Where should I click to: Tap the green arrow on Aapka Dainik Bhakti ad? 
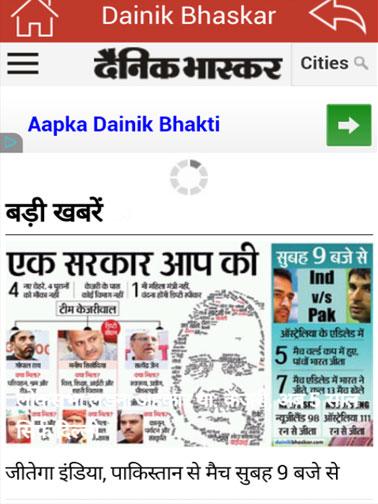coord(349,125)
